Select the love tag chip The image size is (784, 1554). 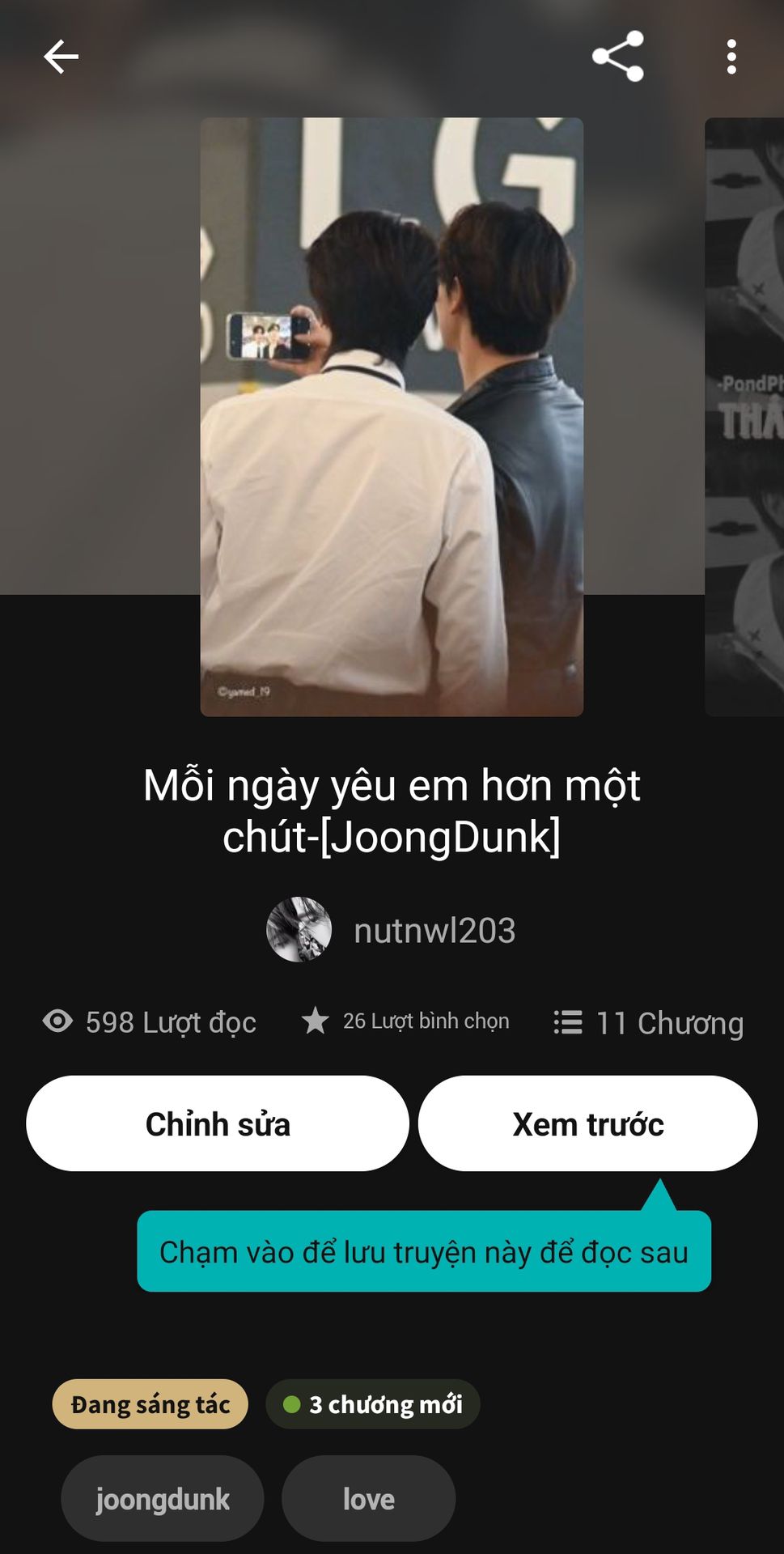369,1499
